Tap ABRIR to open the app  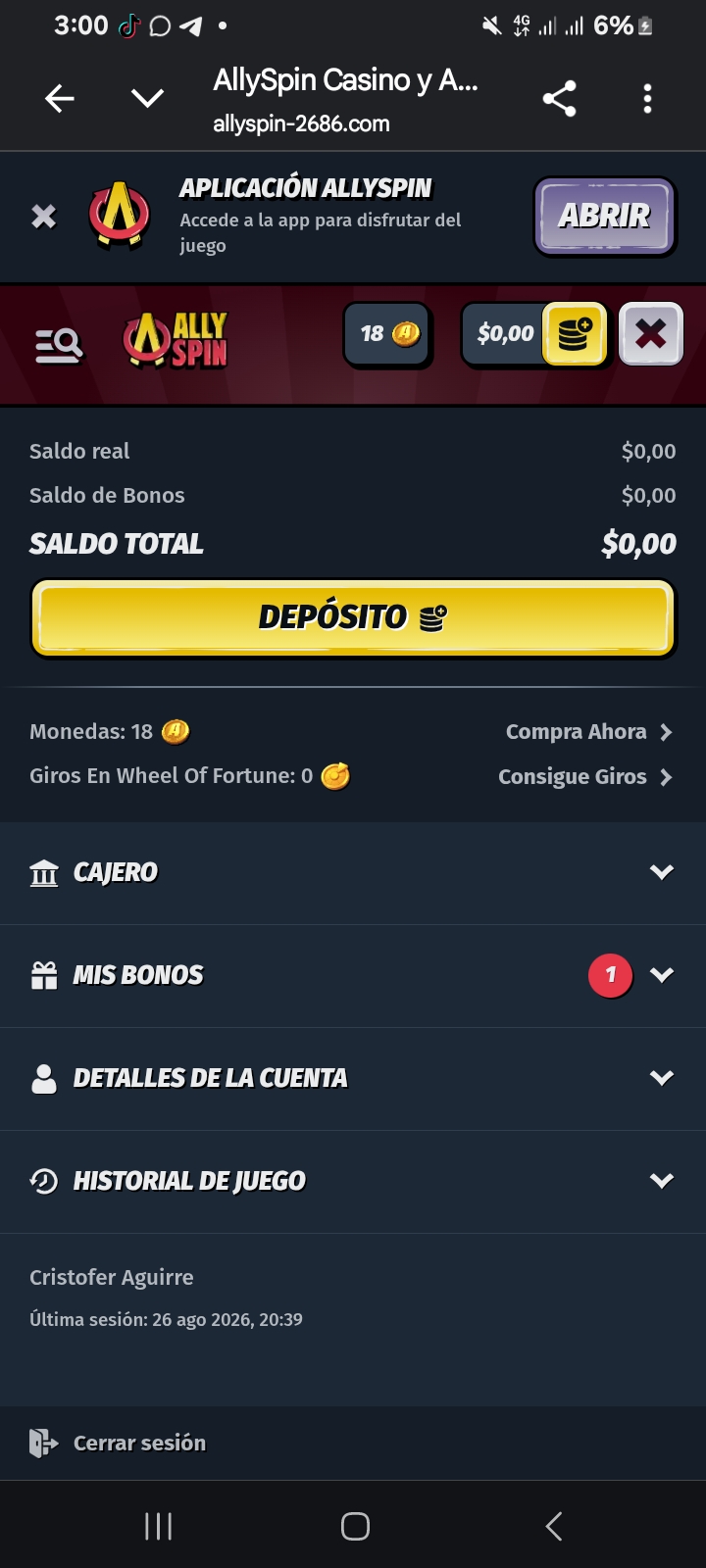(605, 216)
